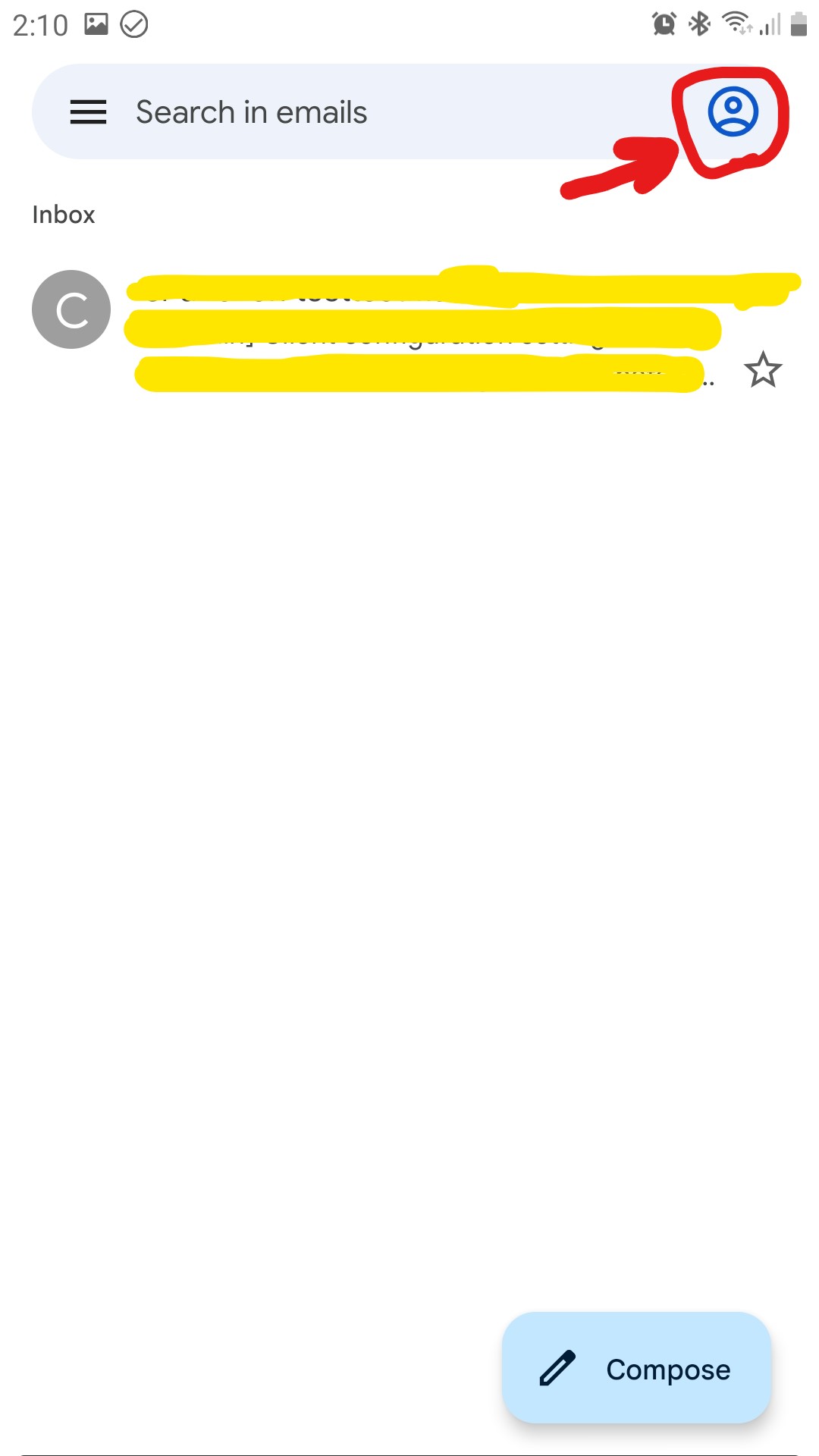819x1456 pixels.
Task: Open the account profile icon
Action: coord(733,111)
